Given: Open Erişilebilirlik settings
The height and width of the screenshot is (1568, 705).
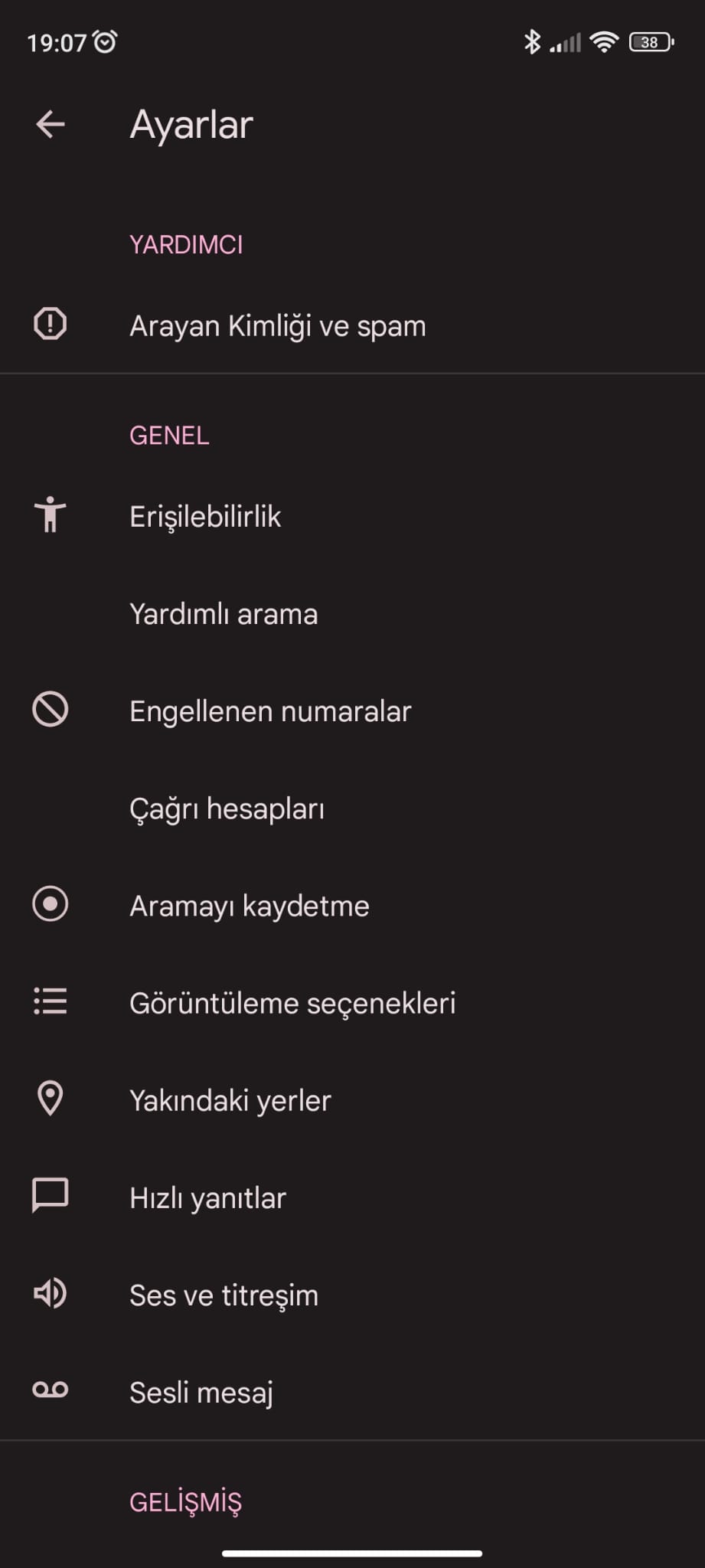Looking at the screenshot, I should [x=205, y=517].
